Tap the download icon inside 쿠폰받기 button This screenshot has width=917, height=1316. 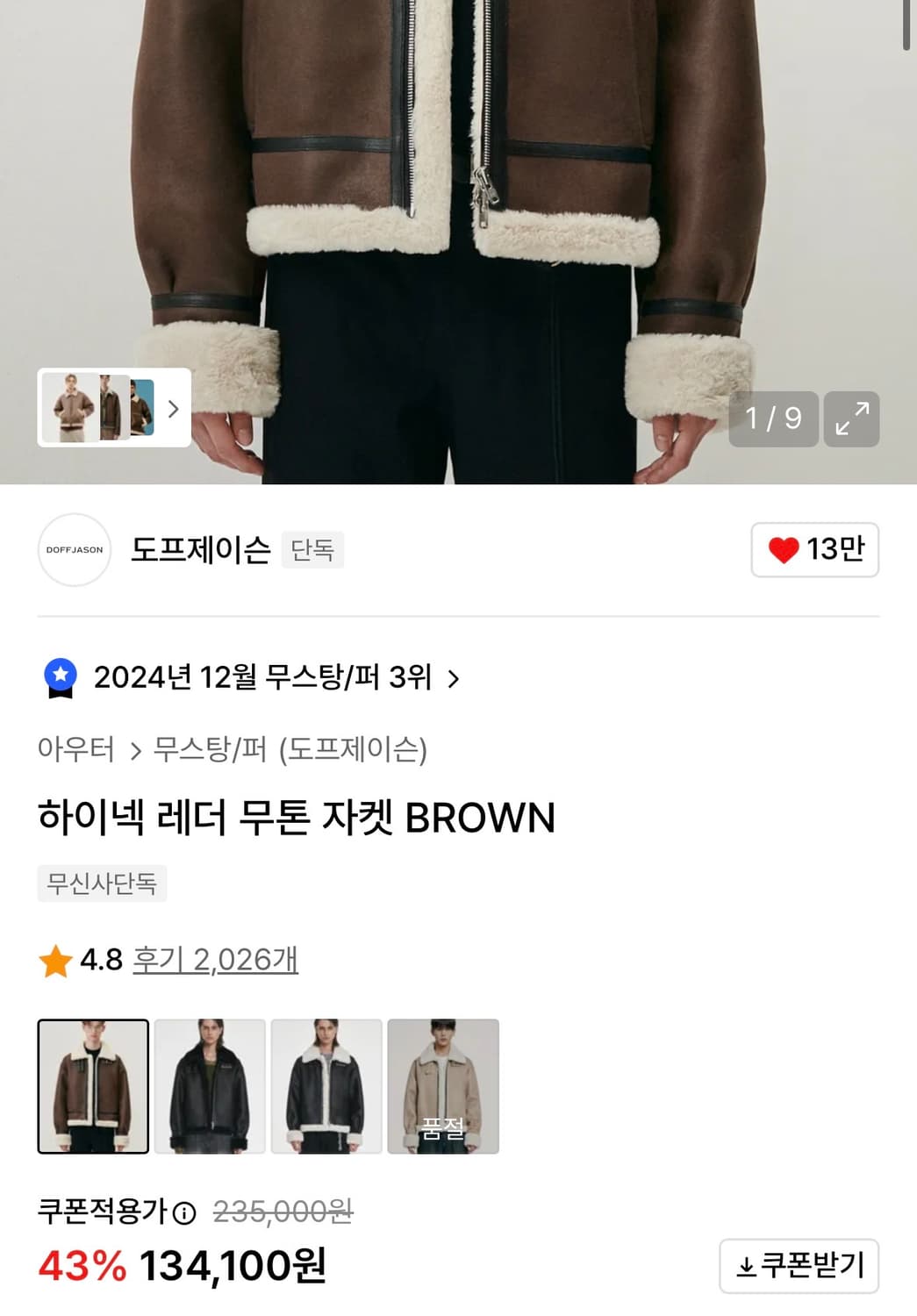tap(745, 1266)
